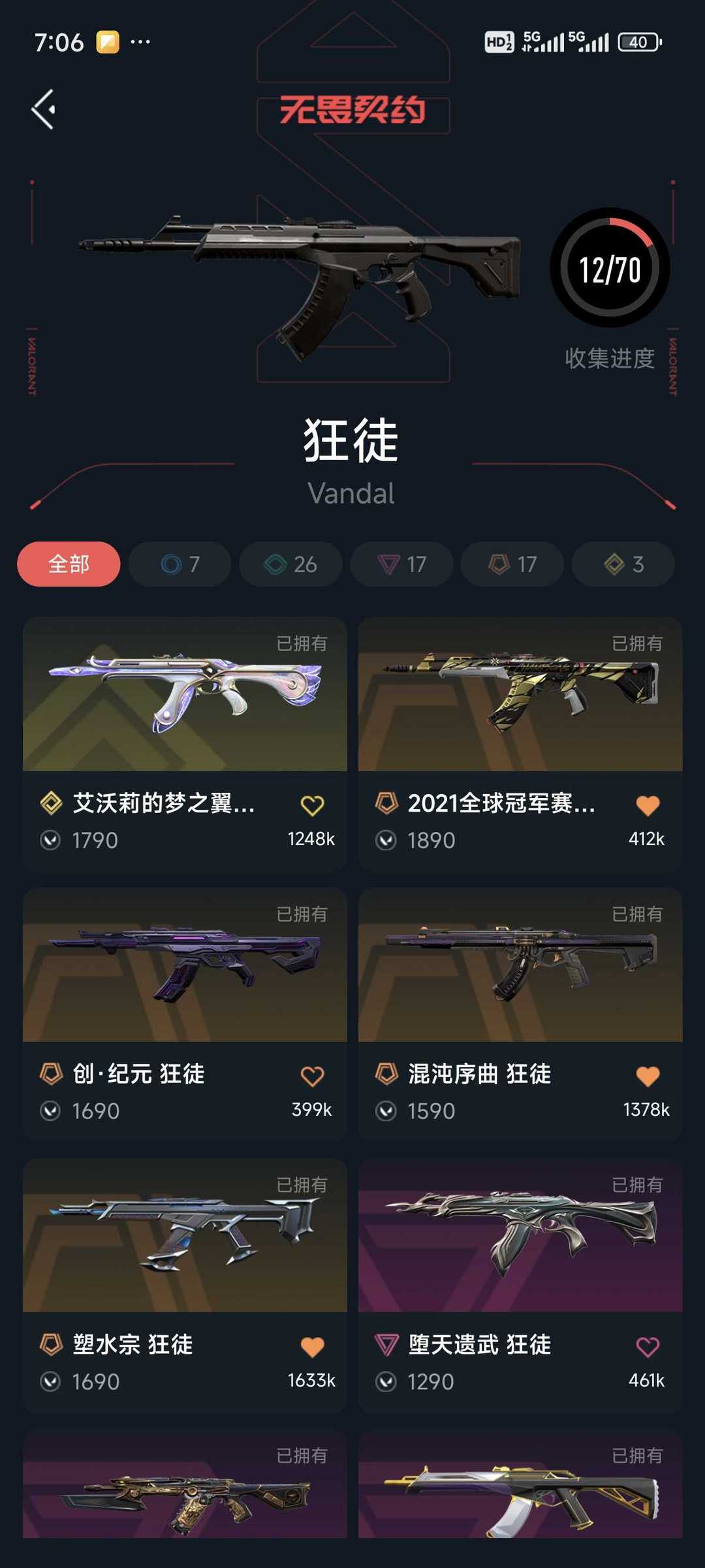705x1568 pixels.
Task: Open the 塑水宗 狂徒 skin card
Action: click(x=185, y=1285)
